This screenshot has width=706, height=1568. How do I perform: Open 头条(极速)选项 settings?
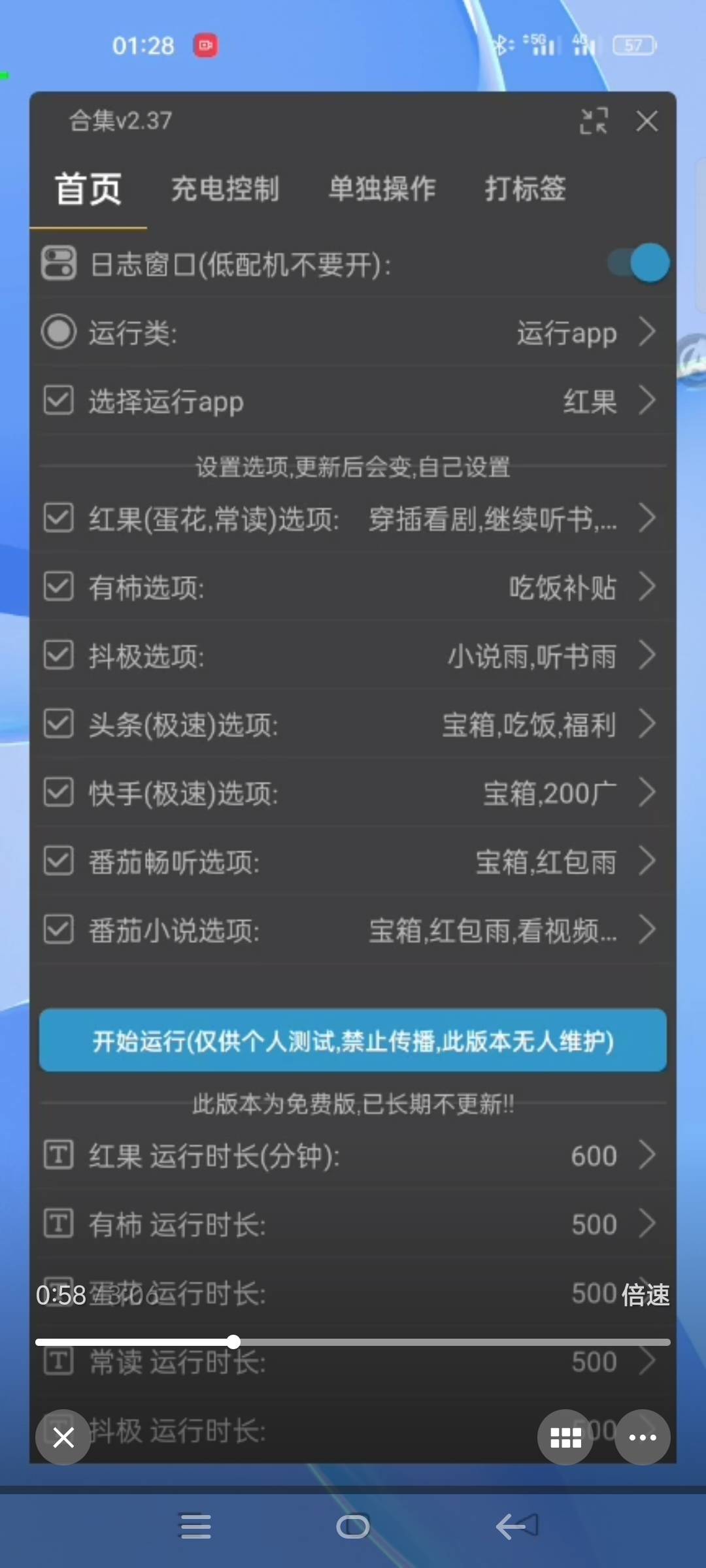[353, 725]
